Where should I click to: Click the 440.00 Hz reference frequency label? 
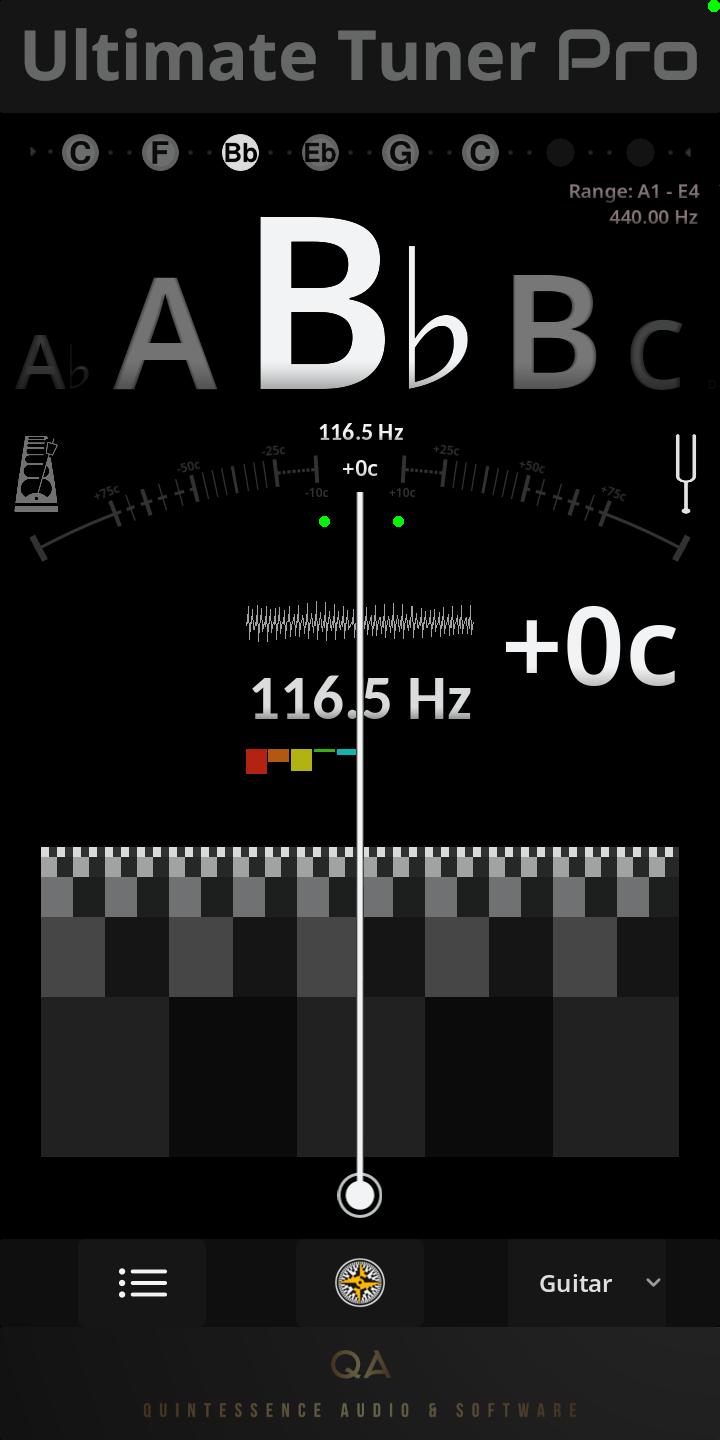tap(654, 217)
